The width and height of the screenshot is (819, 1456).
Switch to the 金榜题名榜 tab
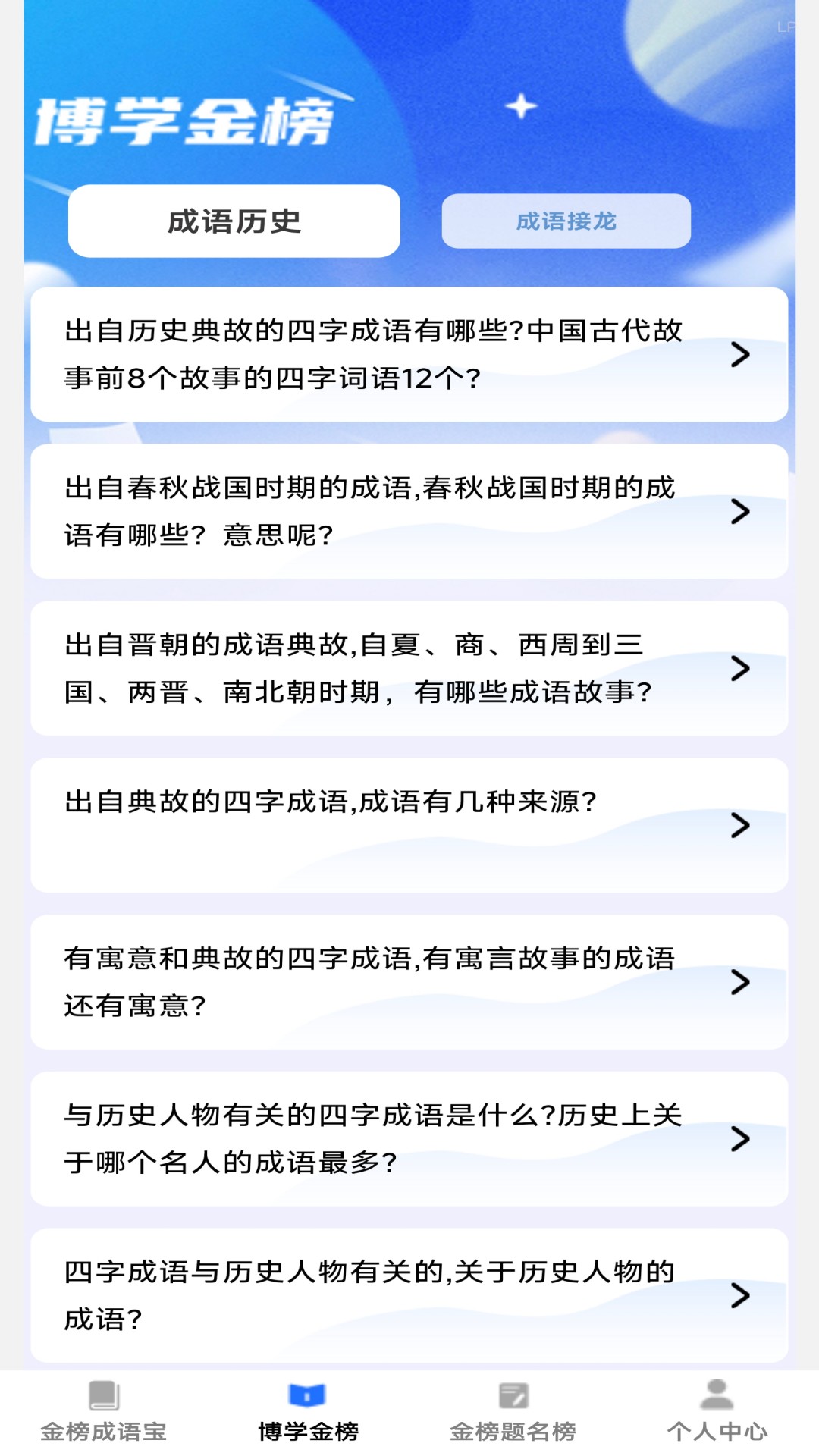click(x=513, y=1412)
